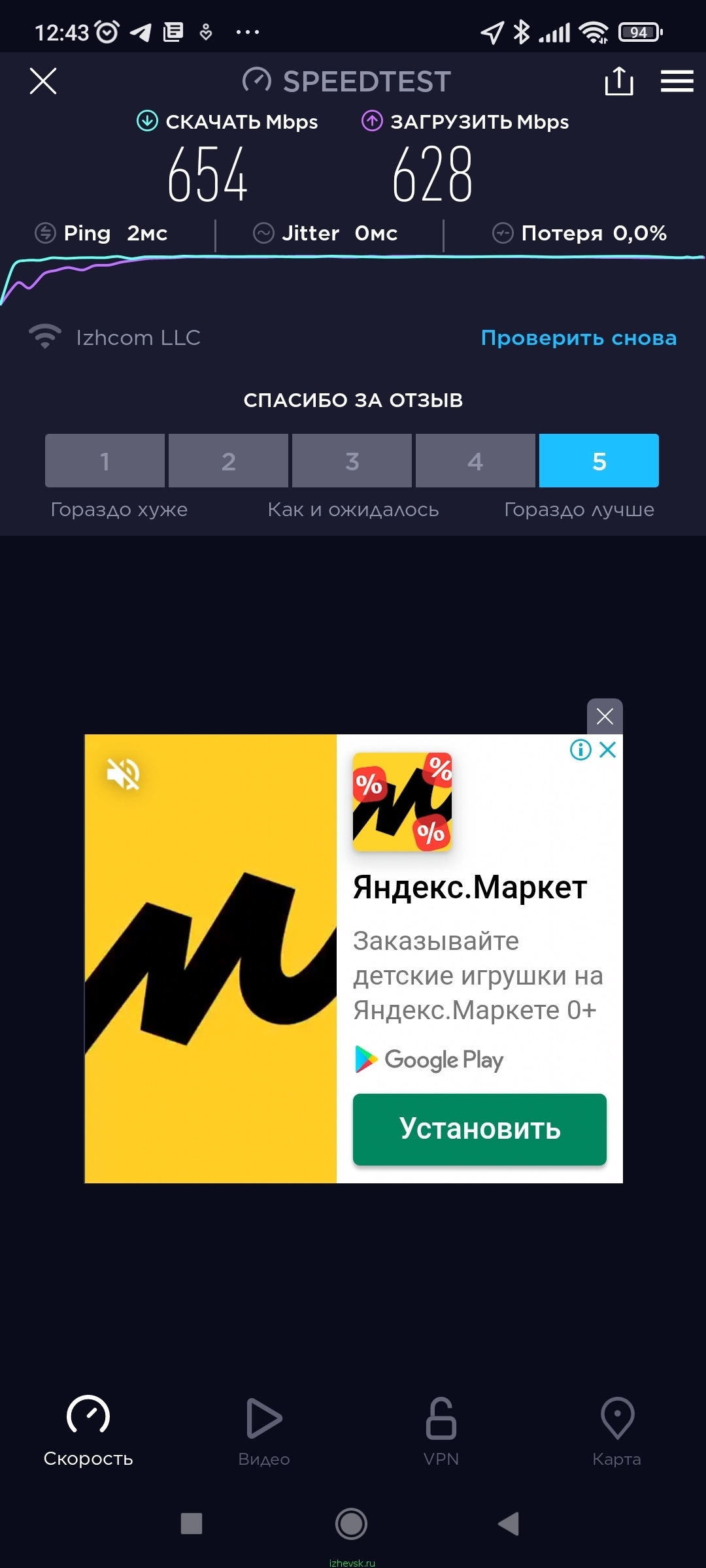Viewport: 706px width, 1568px height.
Task: Dismiss the ad with grey X button
Action: point(605,716)
